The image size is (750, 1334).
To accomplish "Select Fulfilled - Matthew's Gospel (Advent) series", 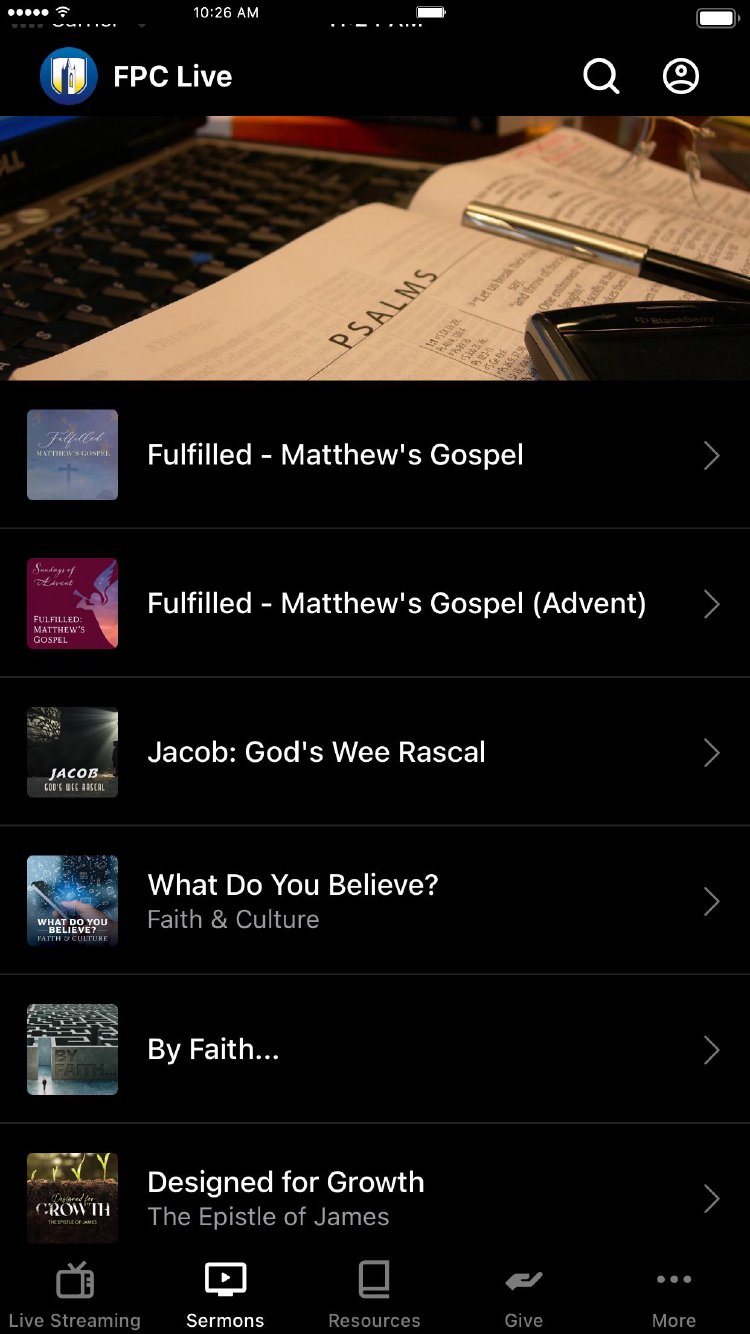I will click(x=375, y=604).
